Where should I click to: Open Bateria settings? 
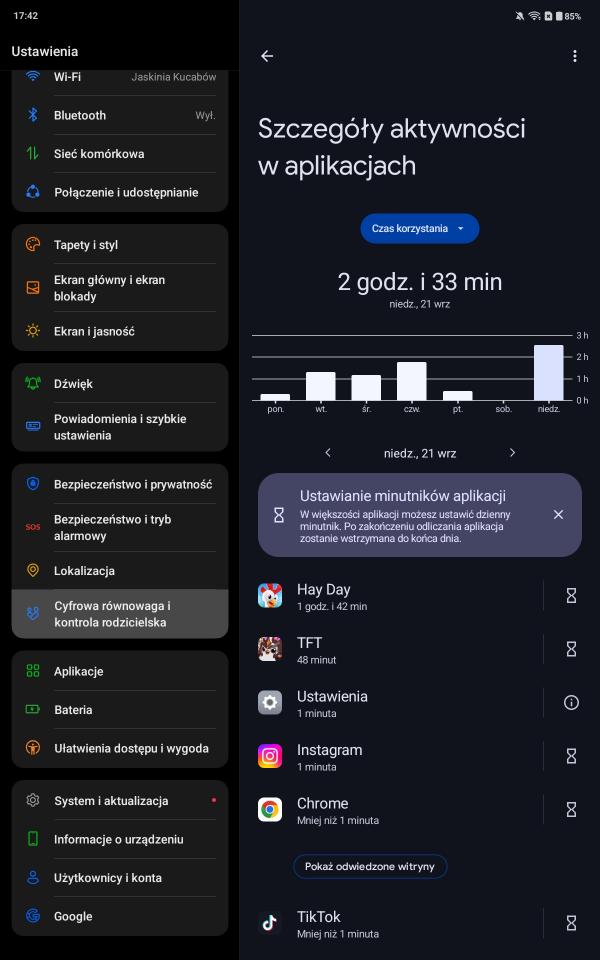tap(120, 710)
